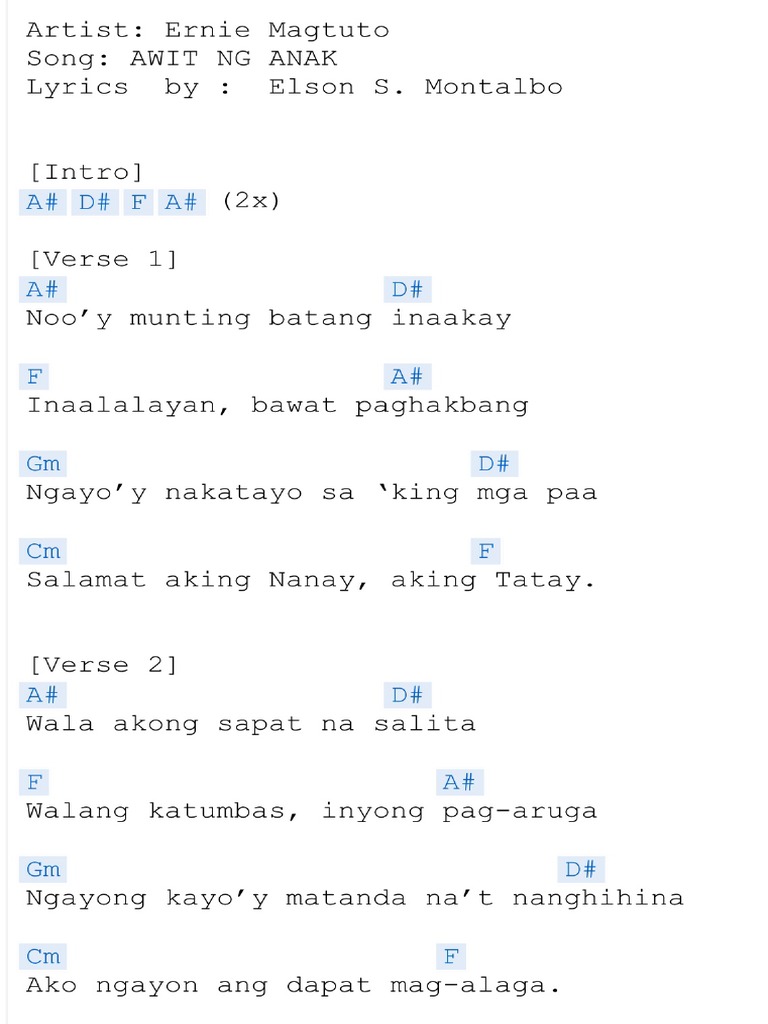Show the Cm chord above "Salamat aking"
768x1024 pixels.
tap(42, 551)
